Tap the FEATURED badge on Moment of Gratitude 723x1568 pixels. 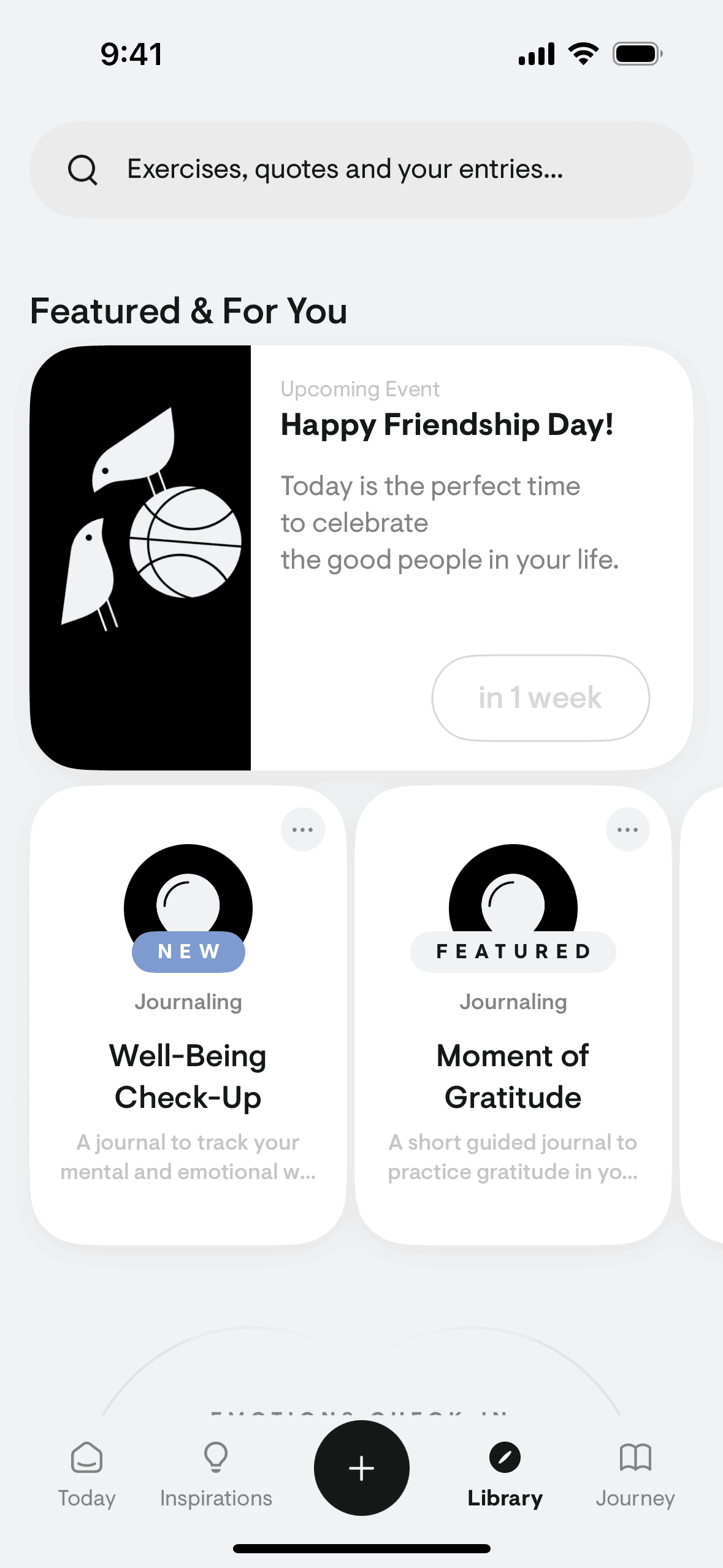click(513, 951)
